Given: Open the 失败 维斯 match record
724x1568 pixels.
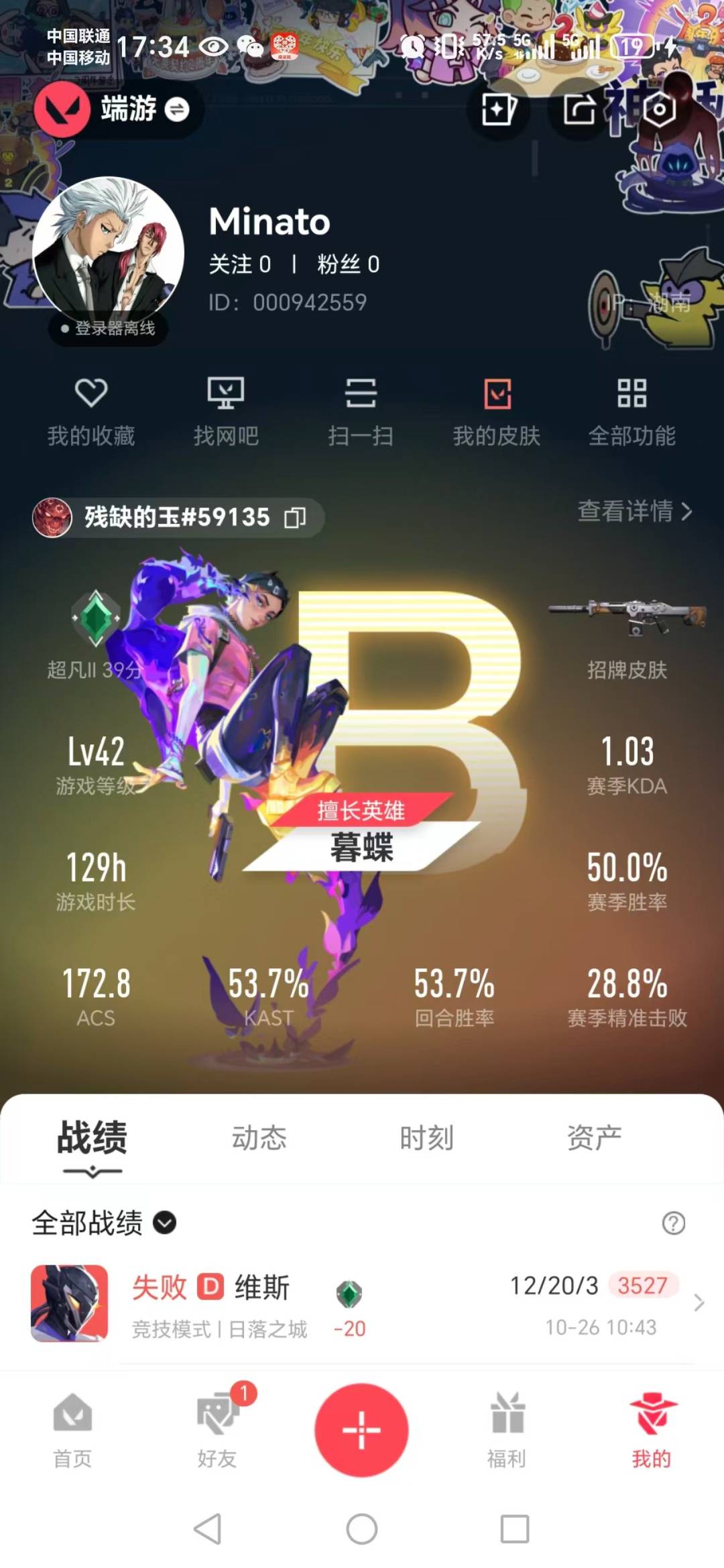Looking at the screenshot, I should (362, 1304).
